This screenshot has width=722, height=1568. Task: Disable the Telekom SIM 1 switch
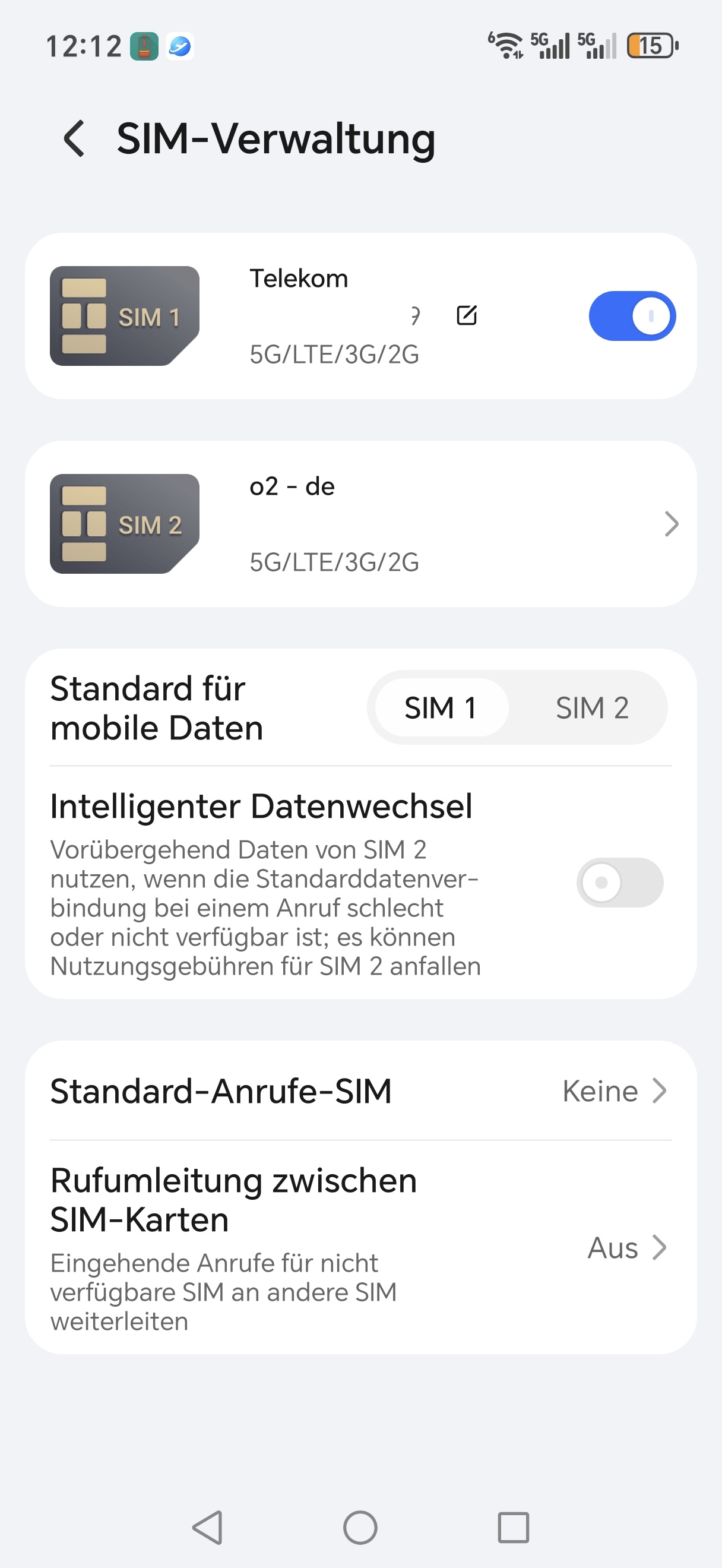(x=631, y=316)
